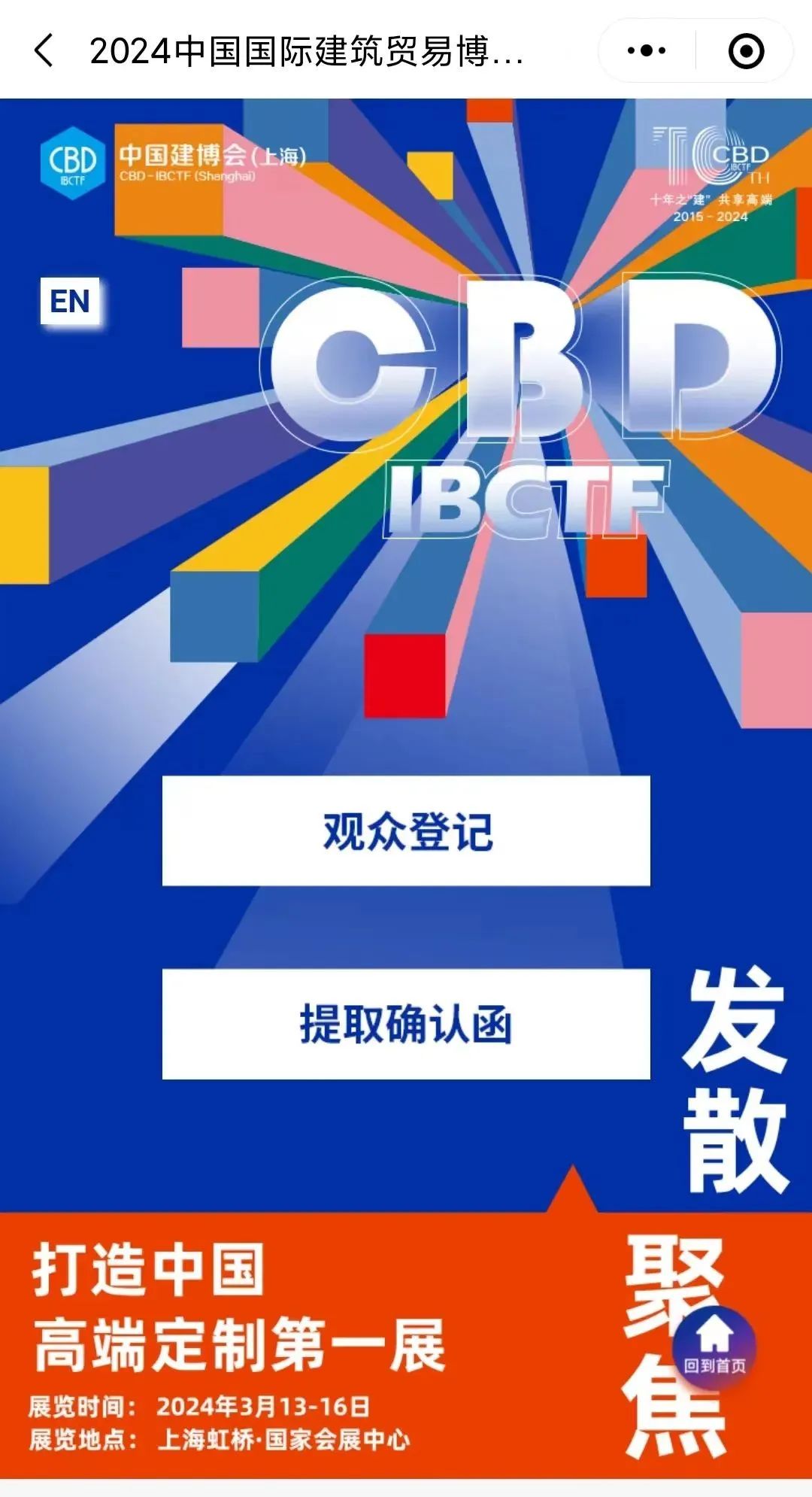Go back using the top arrow
The image size is (812, 1497).
[44, 51]
